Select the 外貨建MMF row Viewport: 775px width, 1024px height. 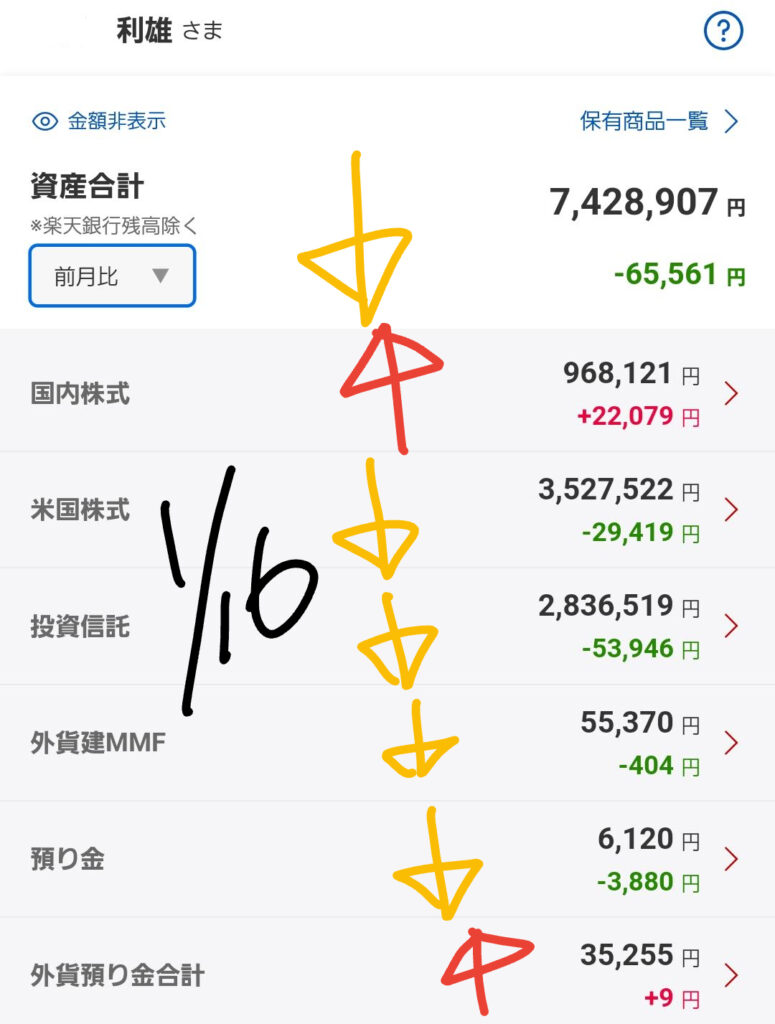click(x=387, y=743)
